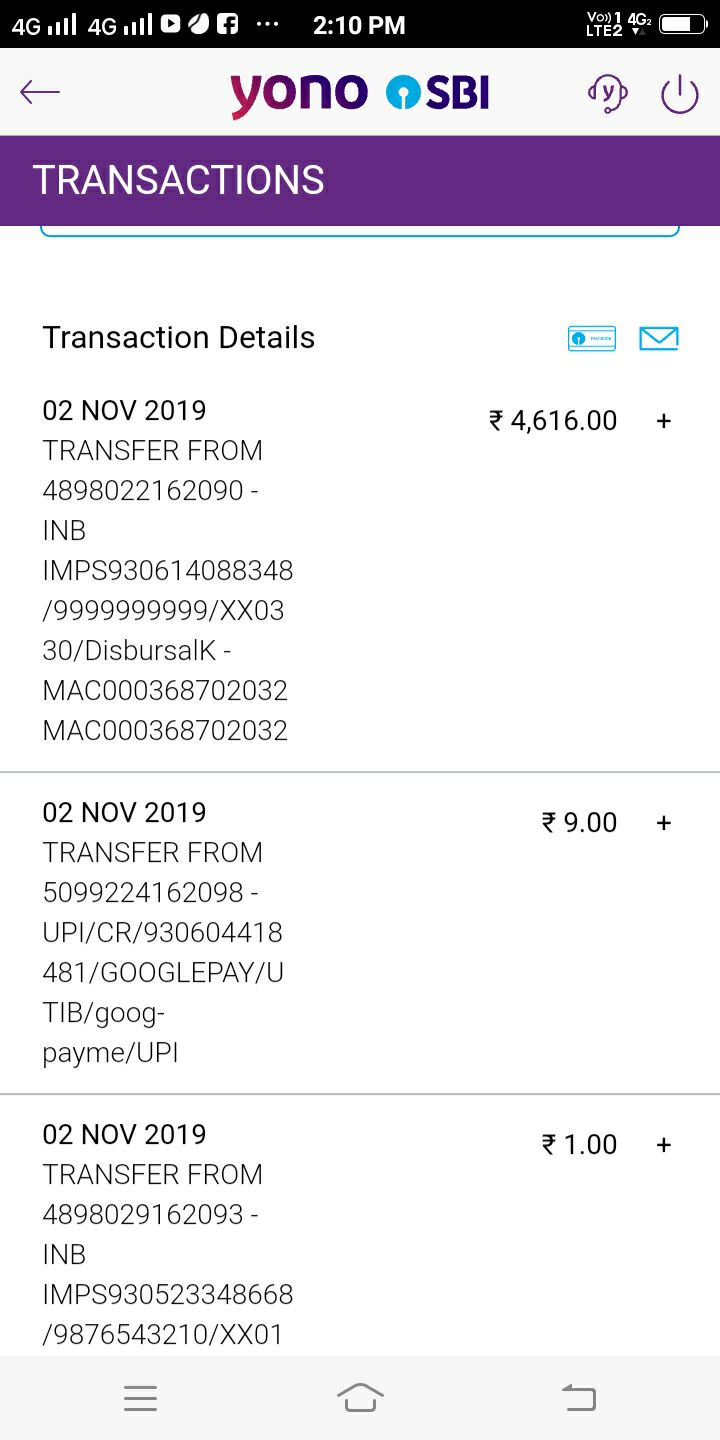Viewport: 720px width, 1440px height.
Task: Email the transaction details via envelope icon
Action: pos(659,339)
